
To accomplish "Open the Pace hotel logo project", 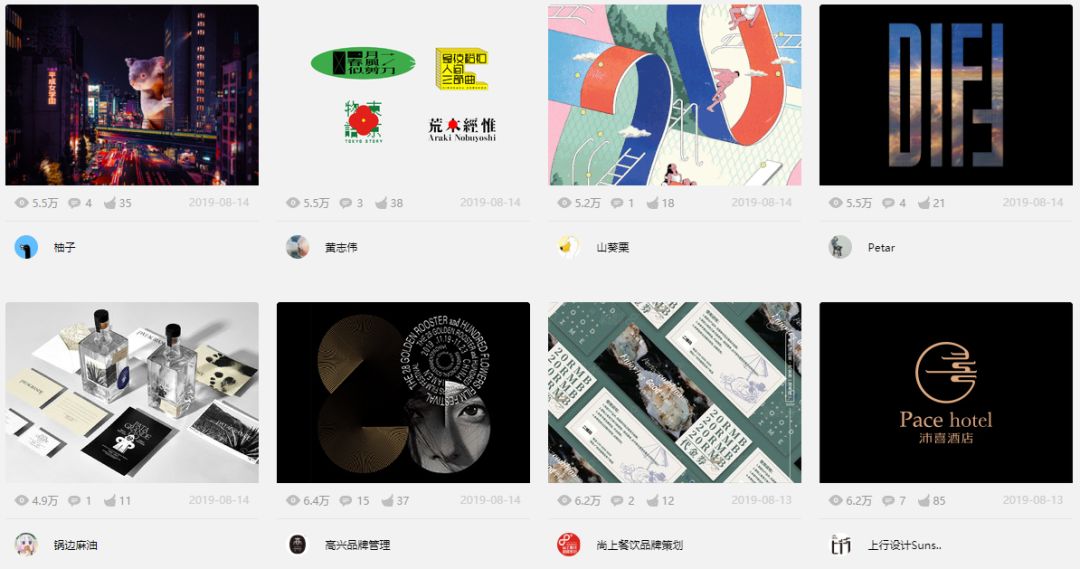I will tap(945, 393).
